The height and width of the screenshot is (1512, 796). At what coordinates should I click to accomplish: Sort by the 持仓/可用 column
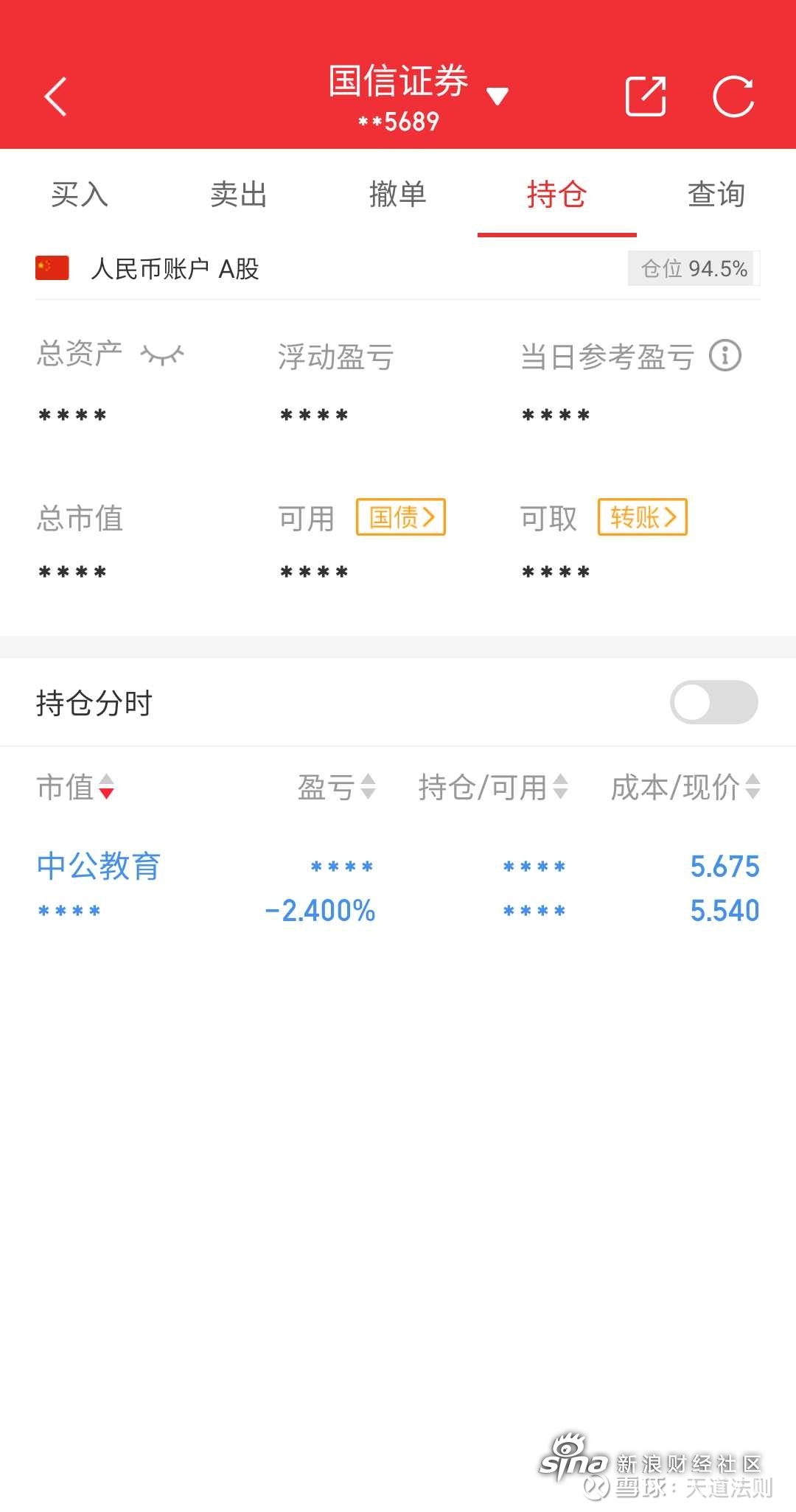[493, 787]
